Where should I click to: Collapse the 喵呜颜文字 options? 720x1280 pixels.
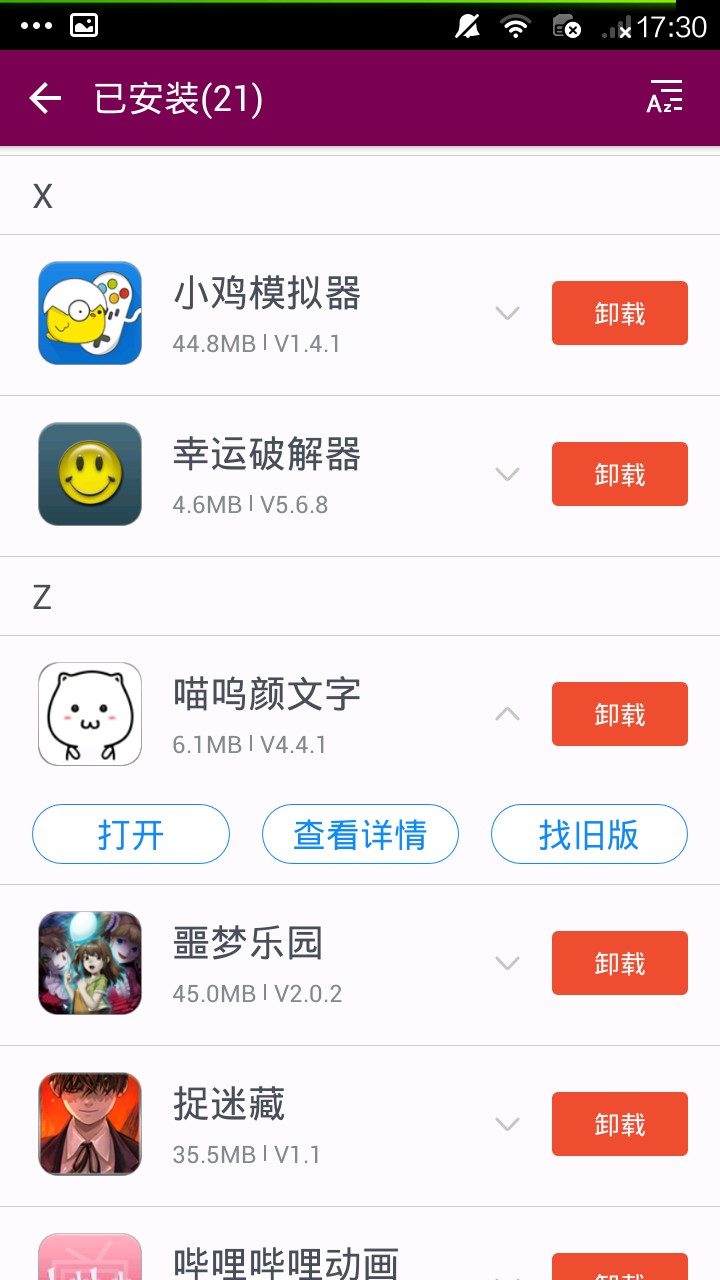(x=508, y=714)
